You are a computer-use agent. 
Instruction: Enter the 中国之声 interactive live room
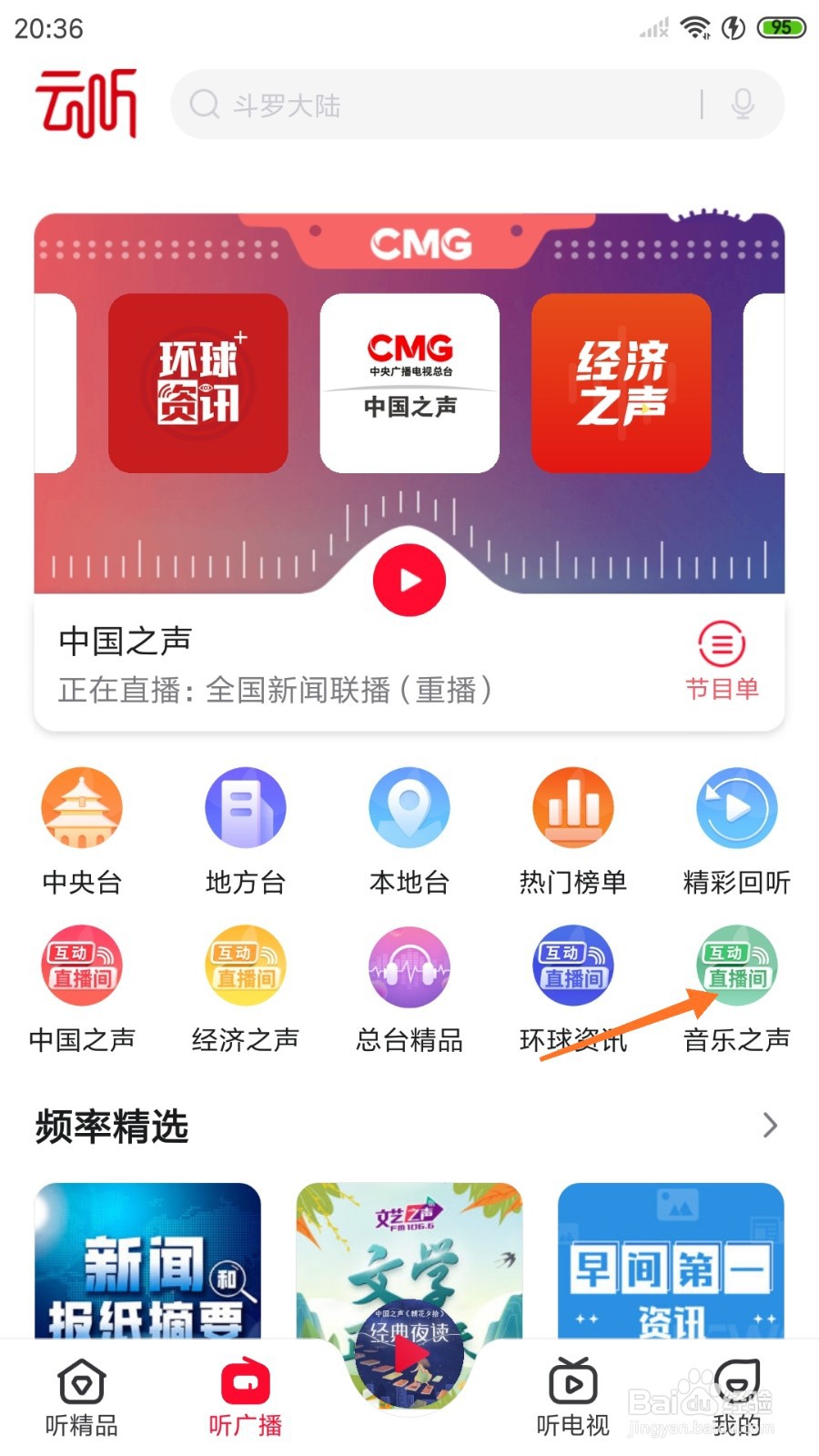pos(81,987)
